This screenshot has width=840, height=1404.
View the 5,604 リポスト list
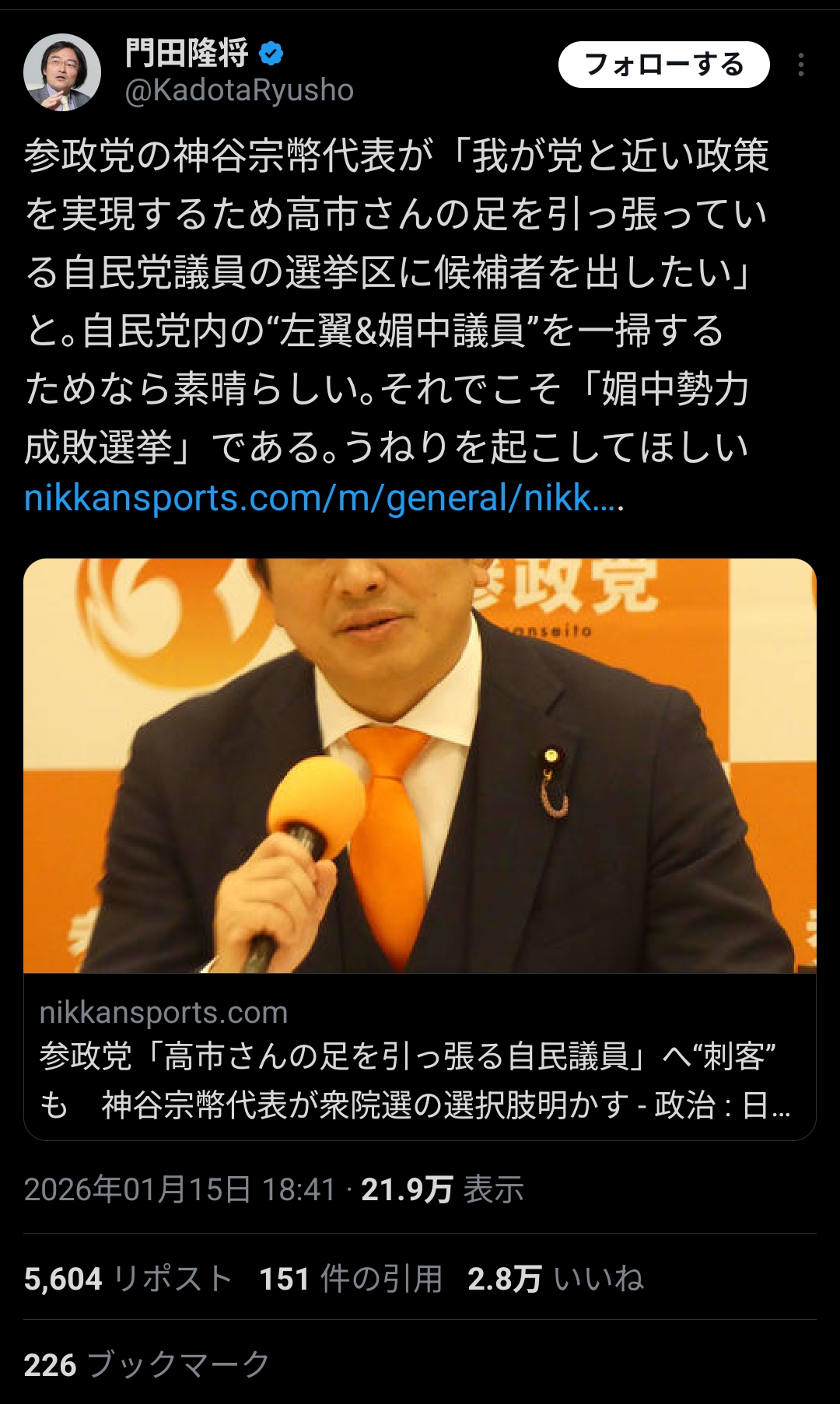click(128, 1278)
